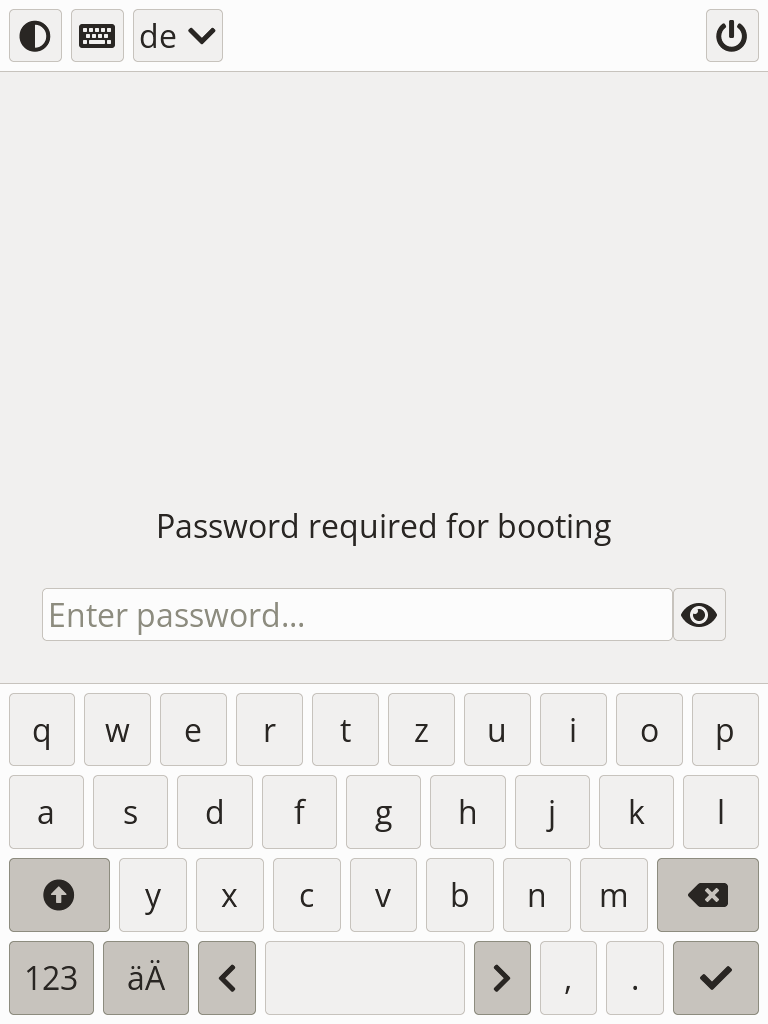The height and width of the screenshot is (1024, 768).
Task: Delete a character with backspace
Action: tap(708, 895)
